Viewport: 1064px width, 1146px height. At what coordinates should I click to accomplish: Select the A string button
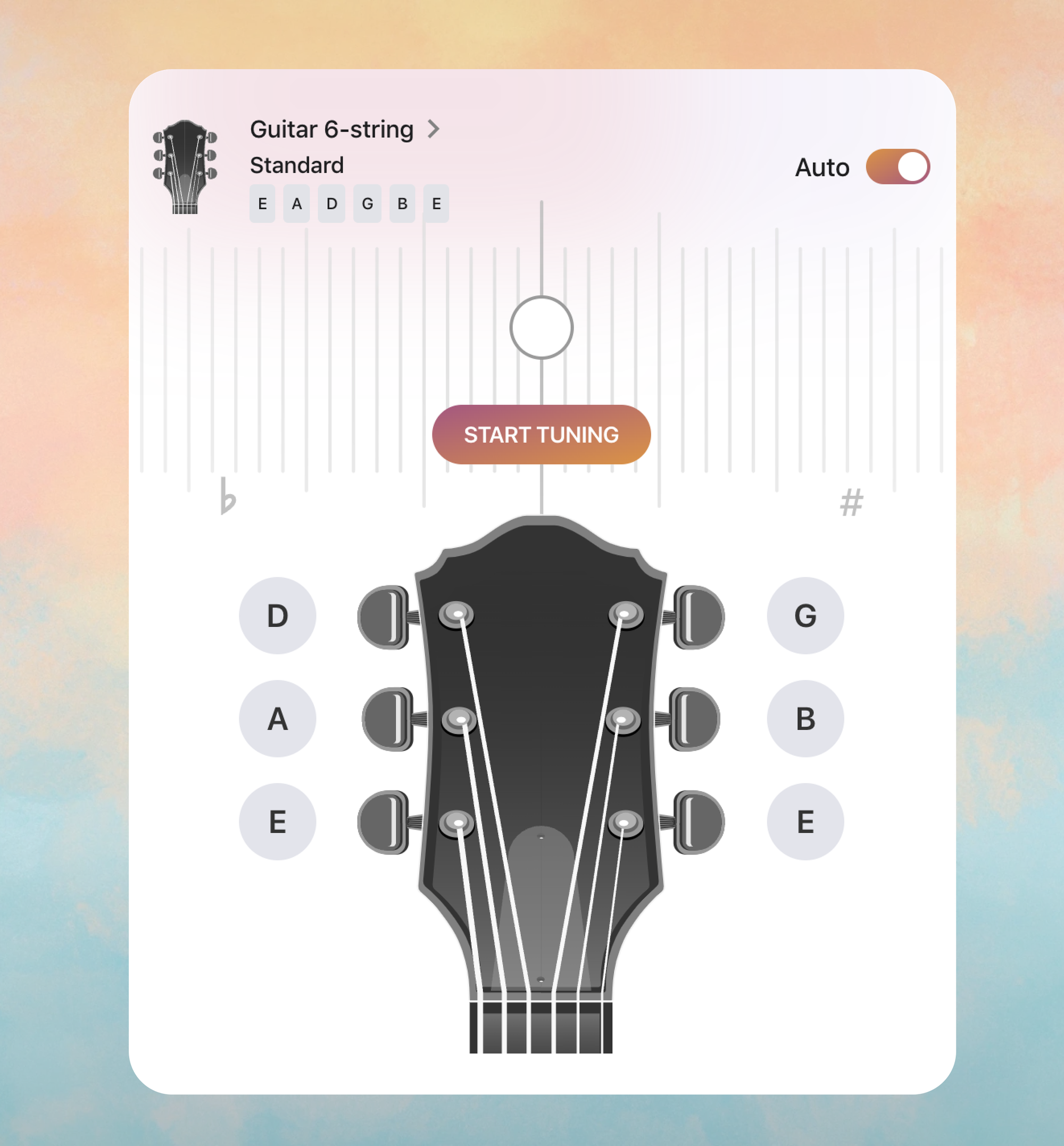[x=278, y=719]
